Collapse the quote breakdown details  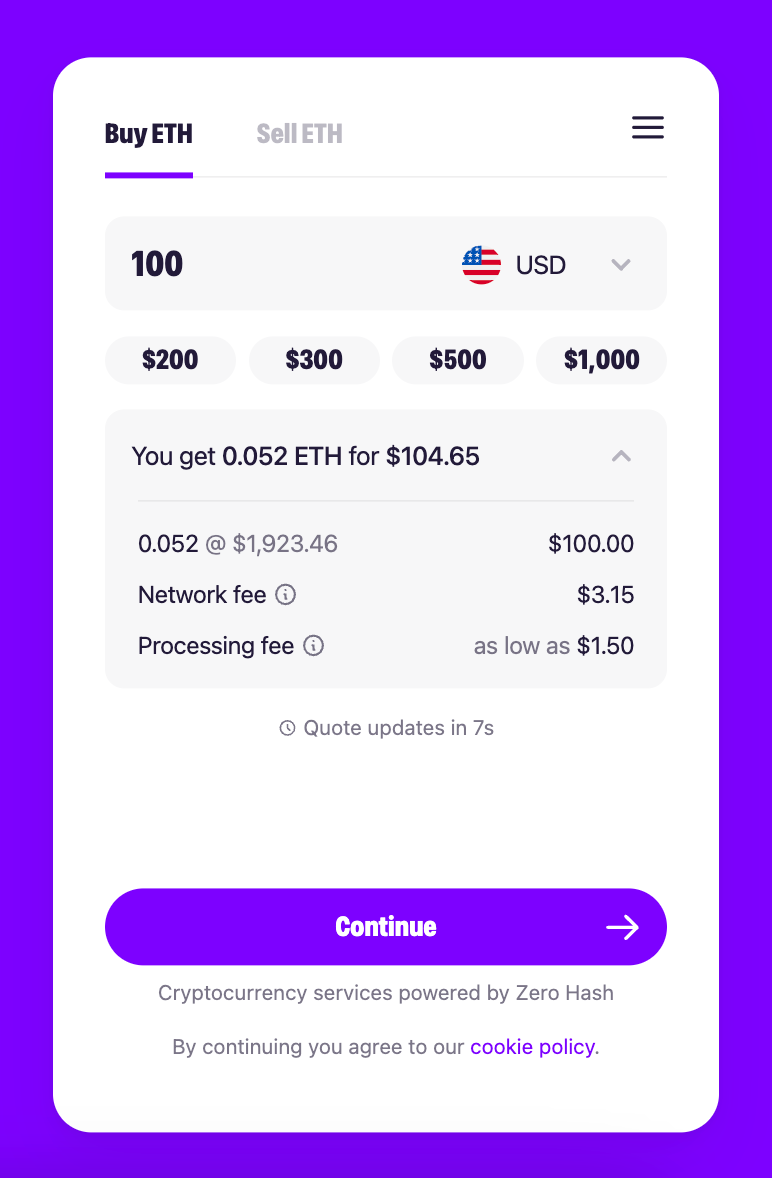pyautogui.click(x=621, y=456)
